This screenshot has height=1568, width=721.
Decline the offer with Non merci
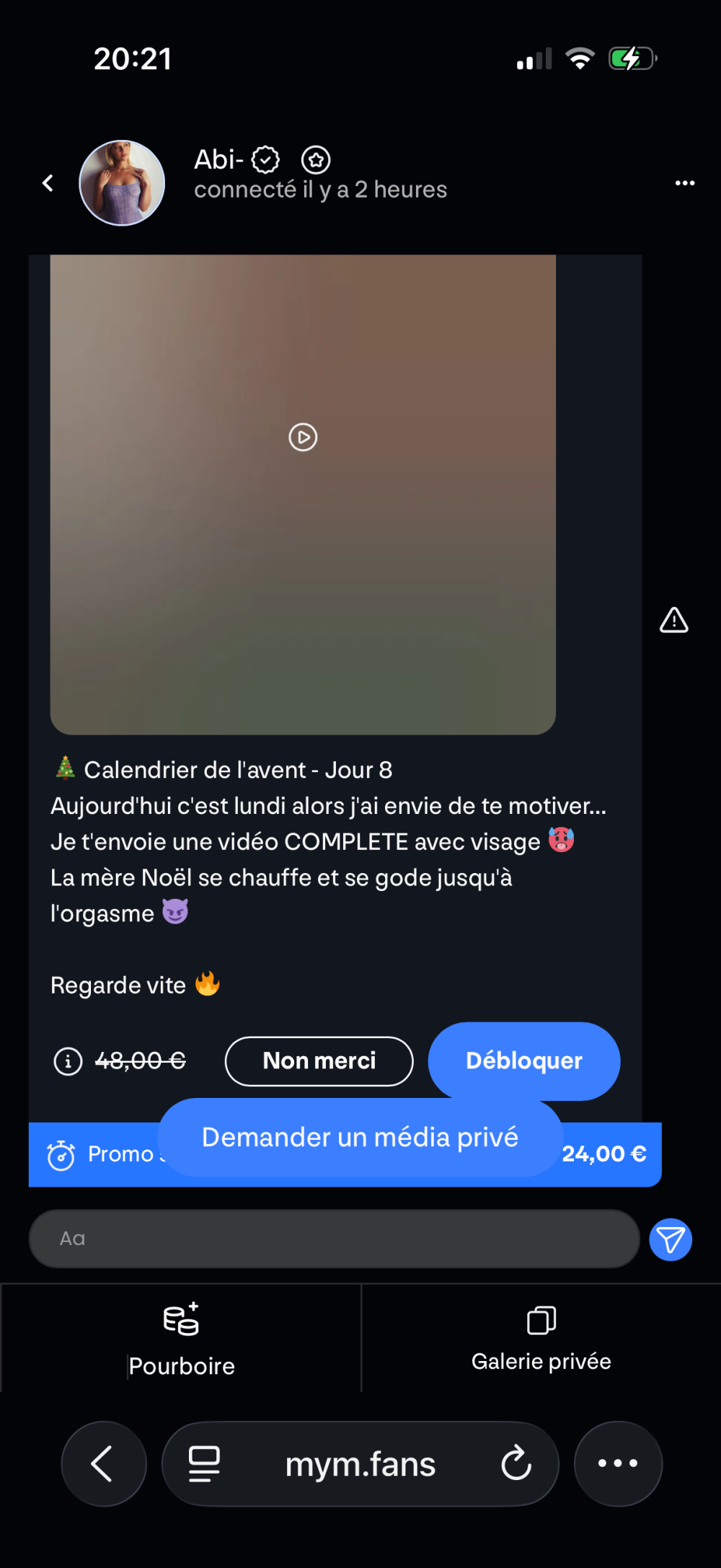pyautogui.click(x=319, y=1061)
